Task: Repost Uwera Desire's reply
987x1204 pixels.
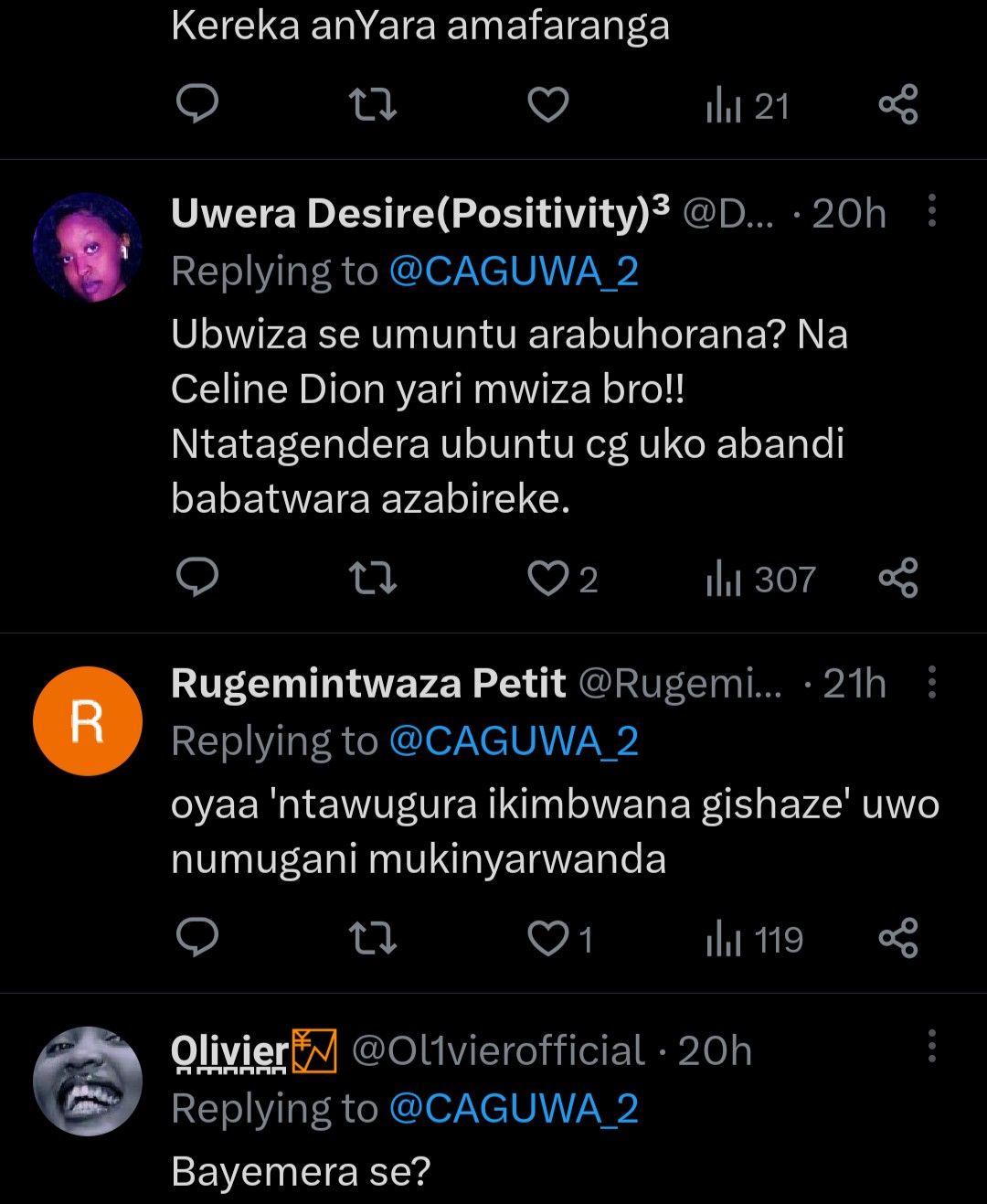Action: (373, 579)
